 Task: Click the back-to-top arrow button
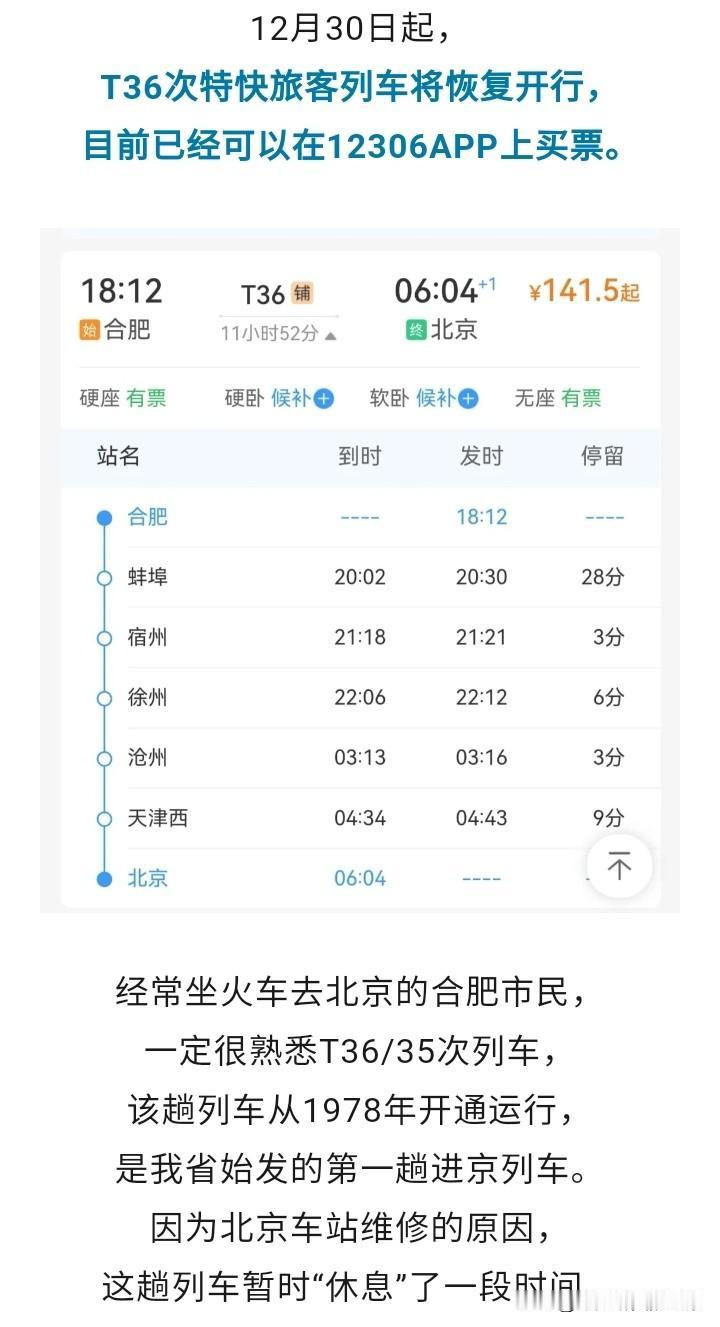click(619, 867)
